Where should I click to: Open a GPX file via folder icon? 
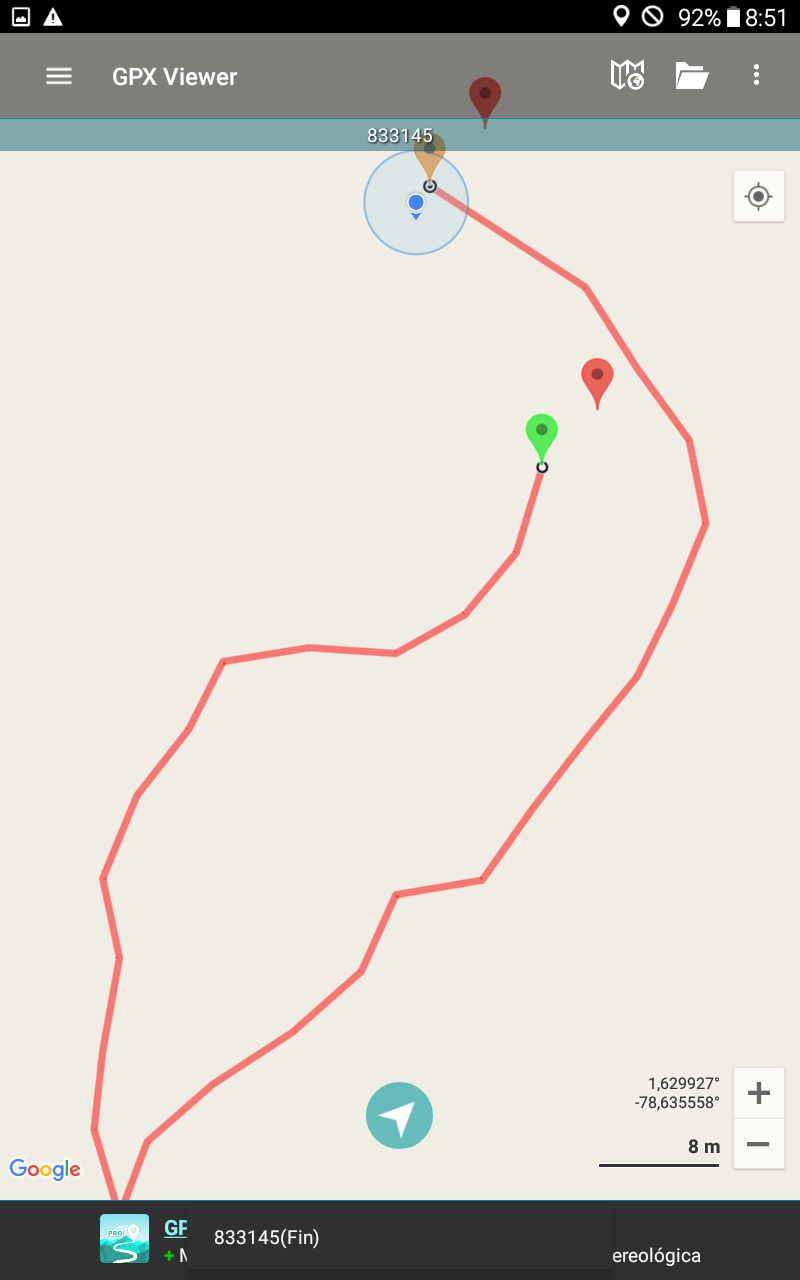pyautogui.click(x=691, y=76)
